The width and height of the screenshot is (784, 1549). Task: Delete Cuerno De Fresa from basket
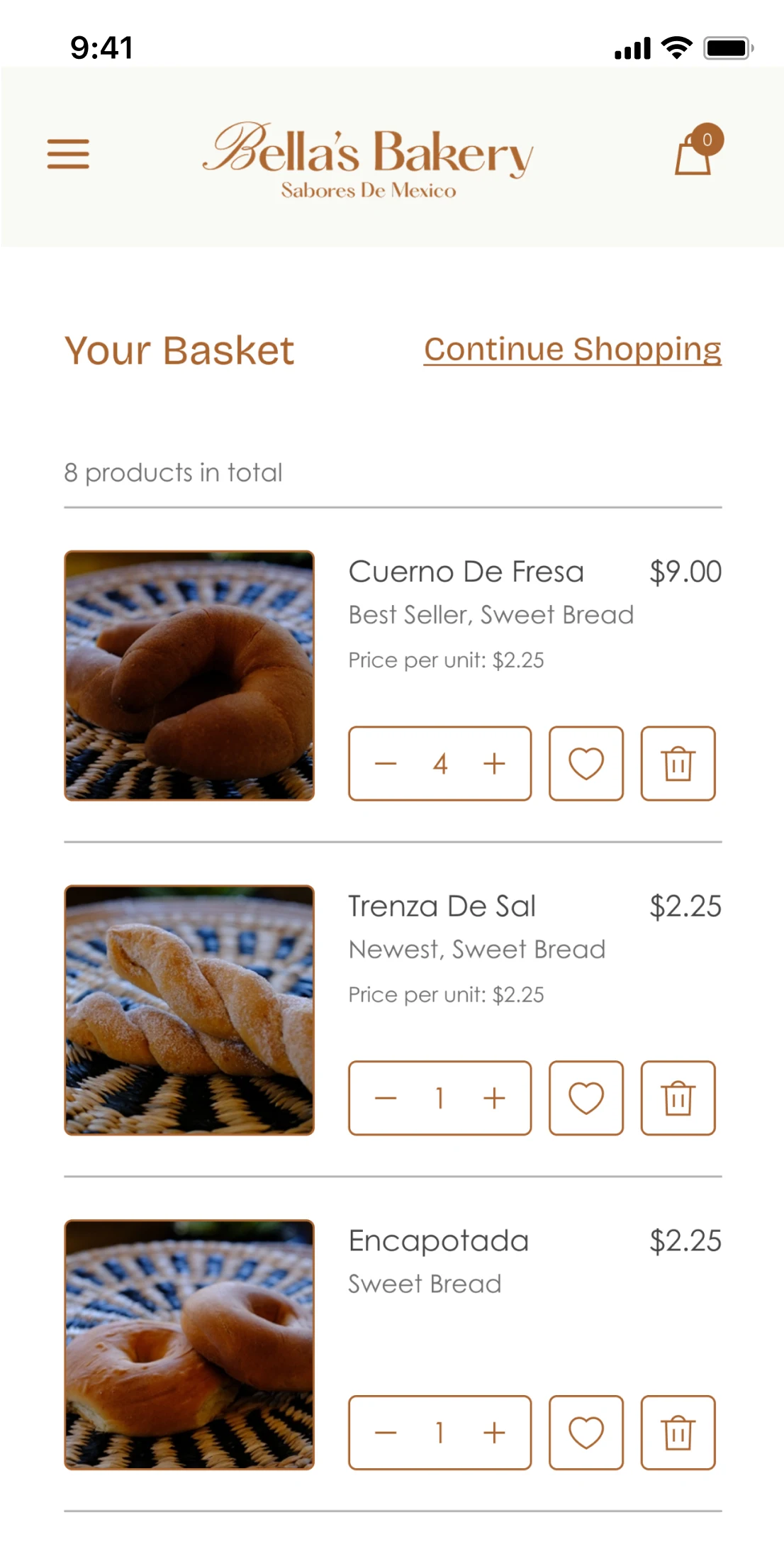tap(678, 764)
